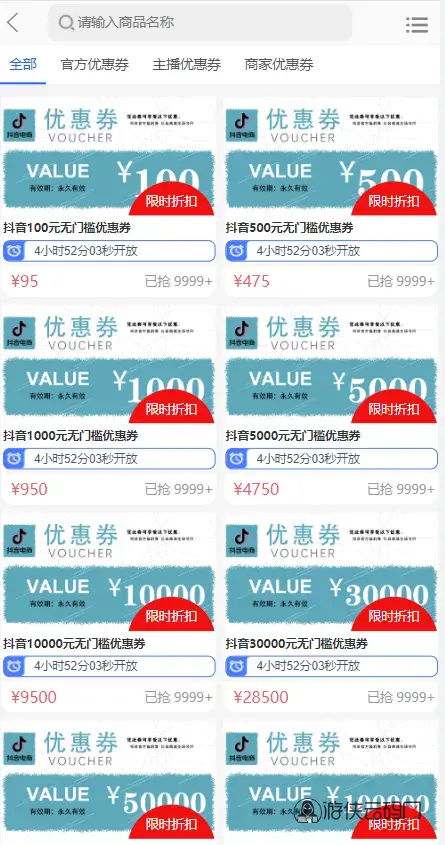
Task: Open the 抖音1000元无门槛优惠券 card
Action: point(108,405)
